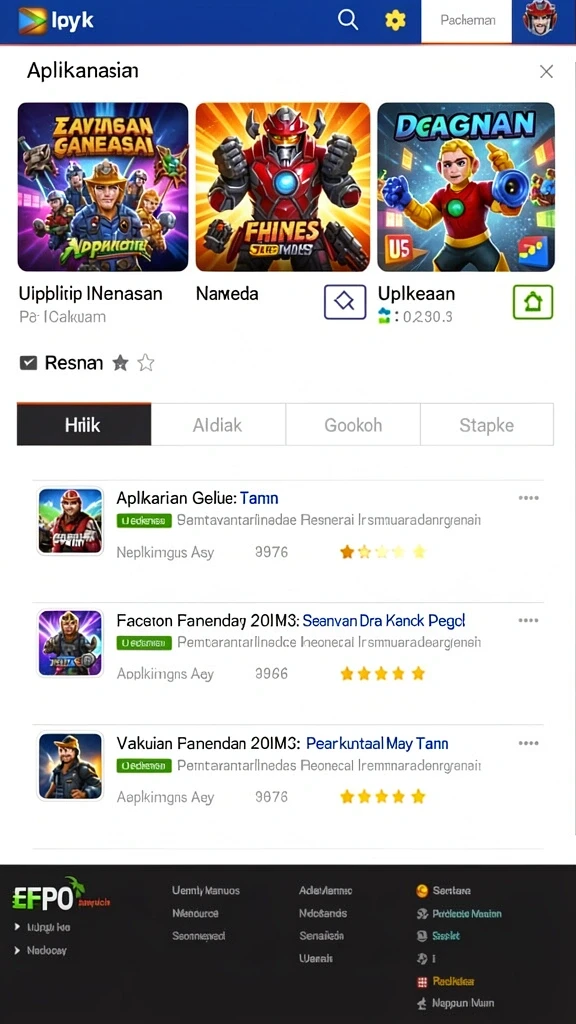576x1024 pixels.
Task: Switch to the Aldiak tab
Action: click(x=217, y=424)
